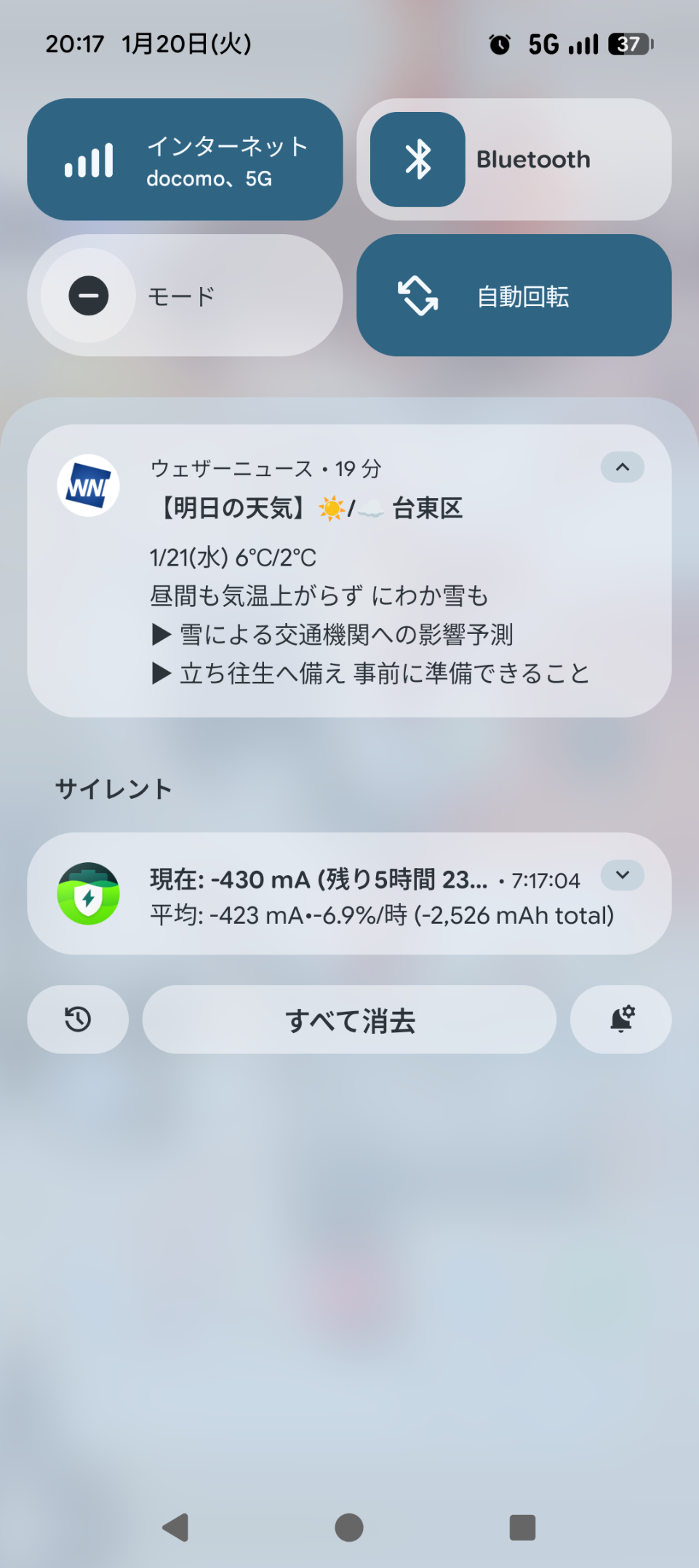Open notification settings bell icon
Screen dimensions: 699x1568
[621, 1019]
